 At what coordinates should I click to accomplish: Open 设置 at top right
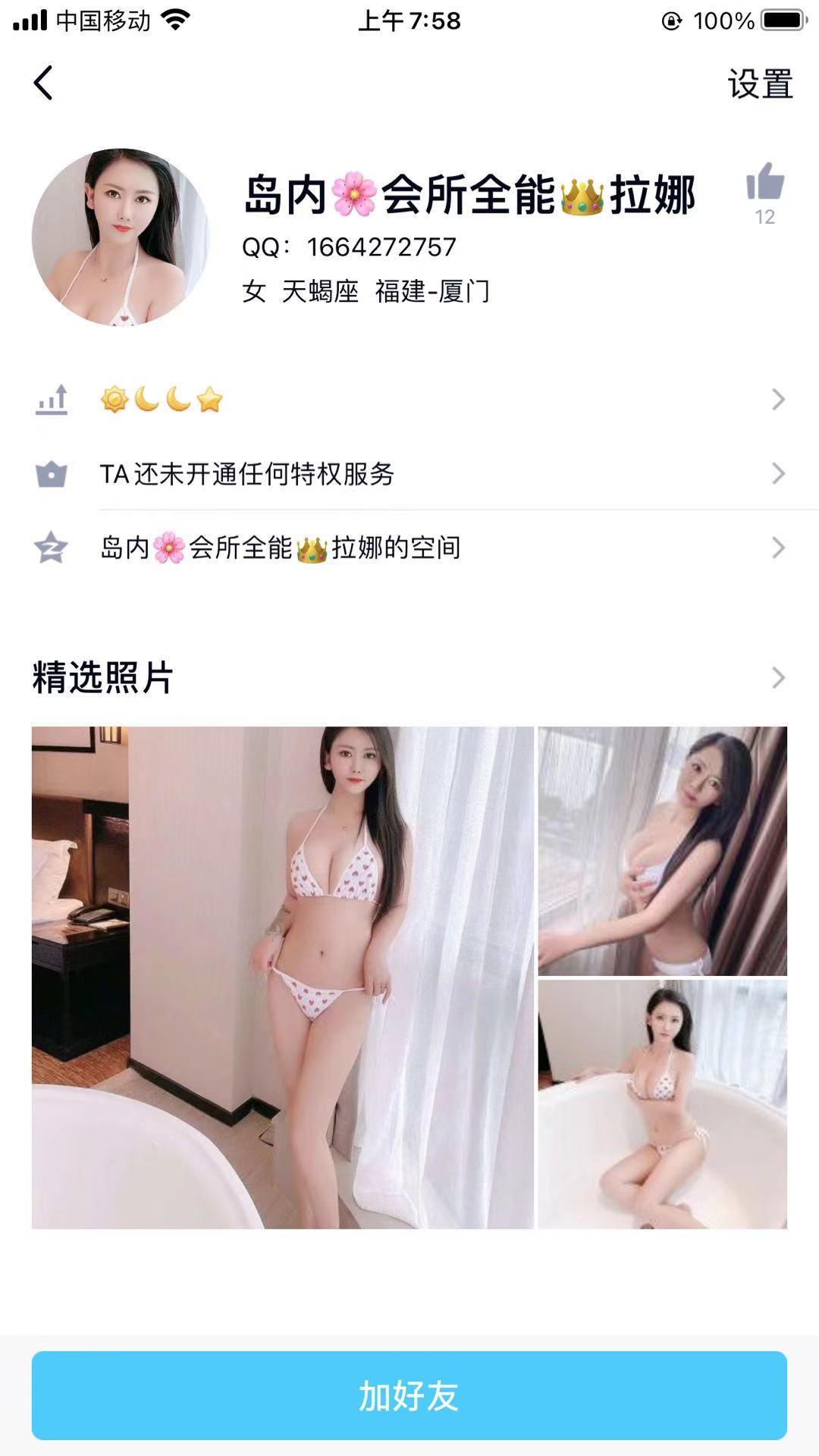coord(761,87)
